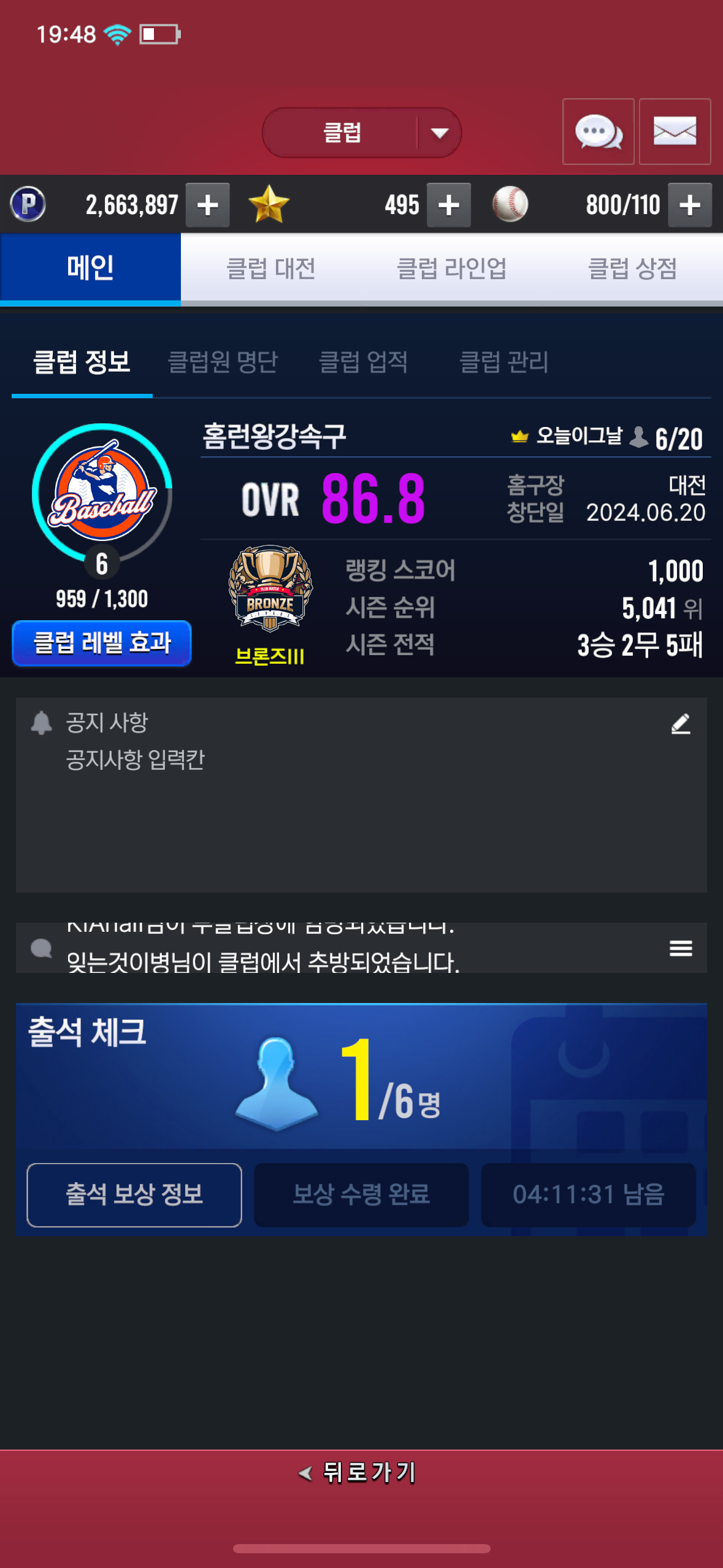Open the mailbox envelope icon

point(675,131)
